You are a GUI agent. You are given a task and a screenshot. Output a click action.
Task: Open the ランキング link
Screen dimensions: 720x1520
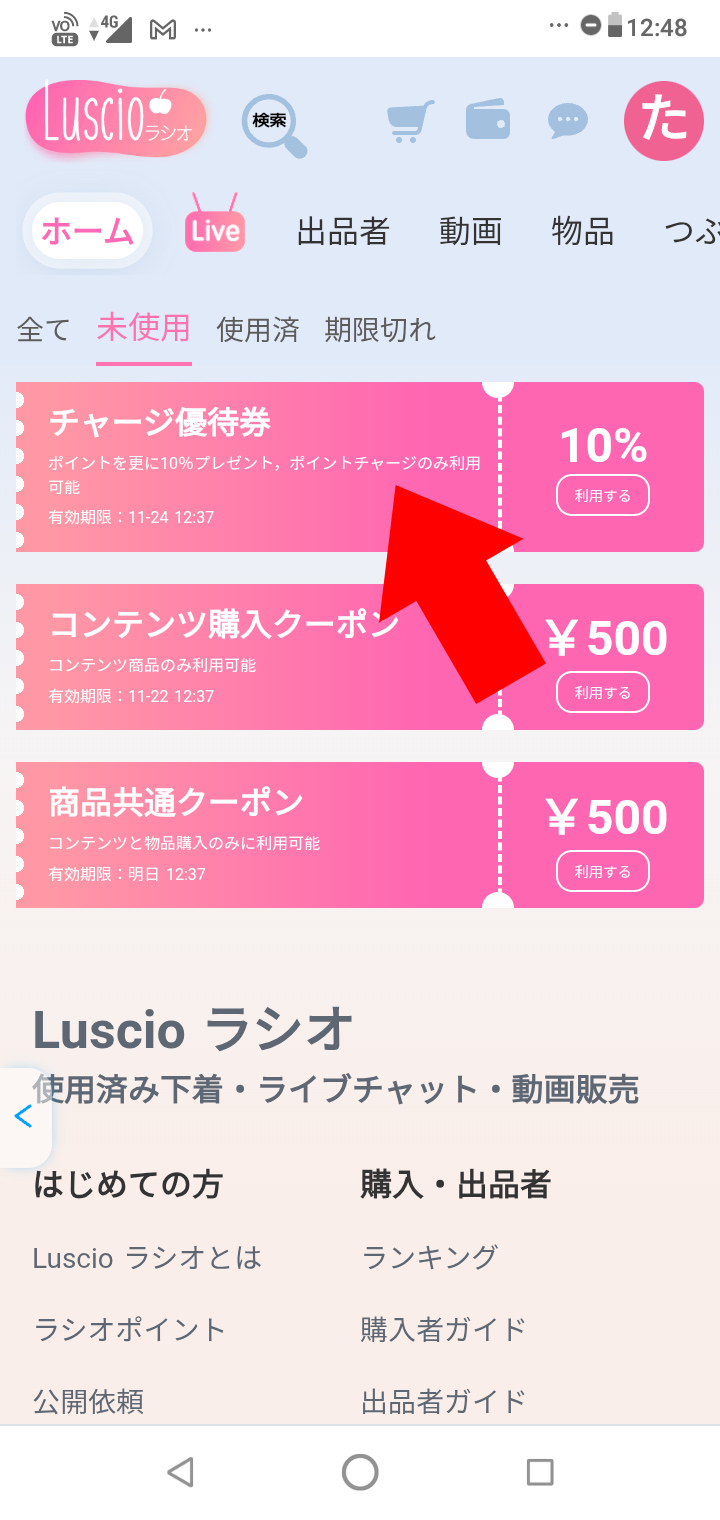pos(429,1257)
